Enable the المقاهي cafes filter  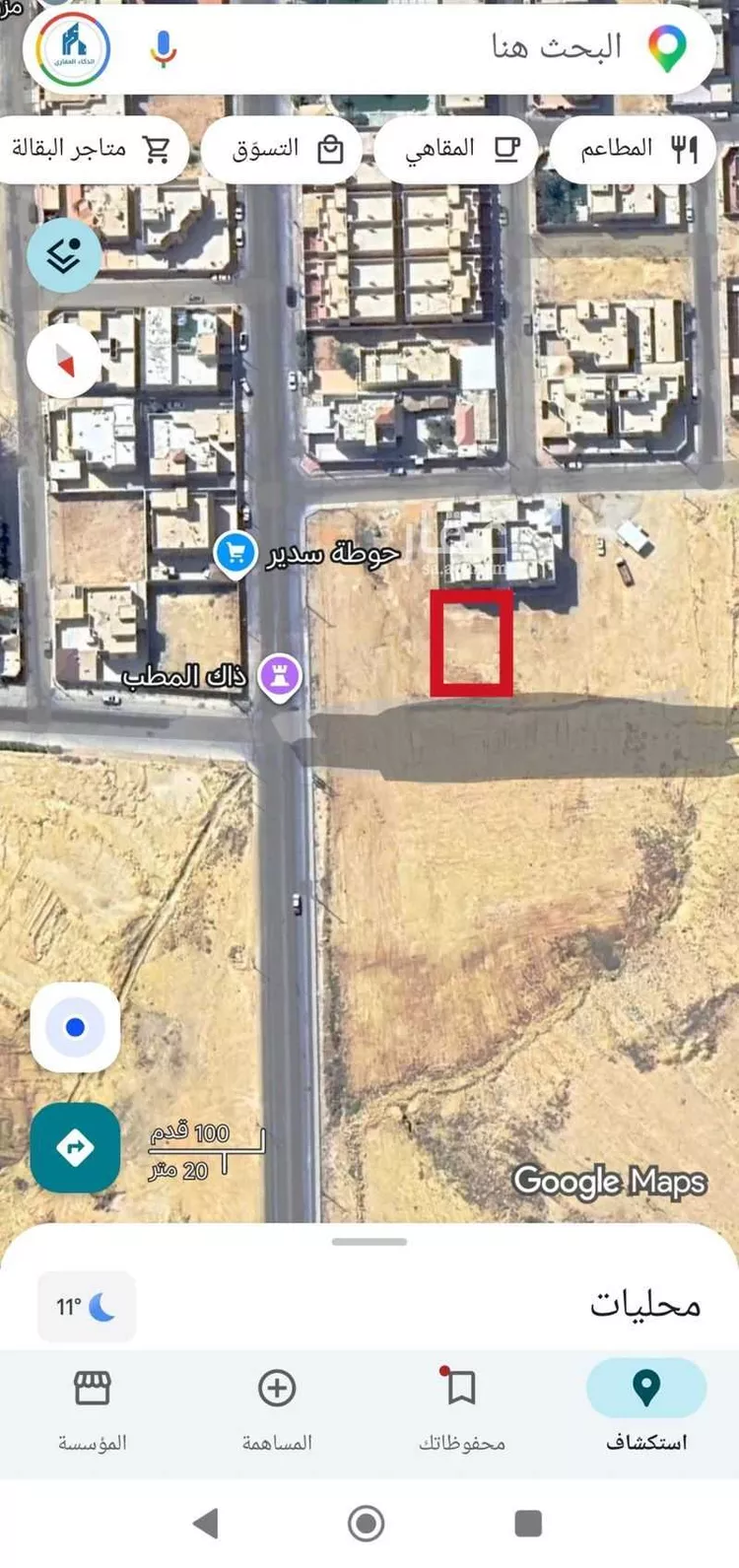[x=455, y=148]
